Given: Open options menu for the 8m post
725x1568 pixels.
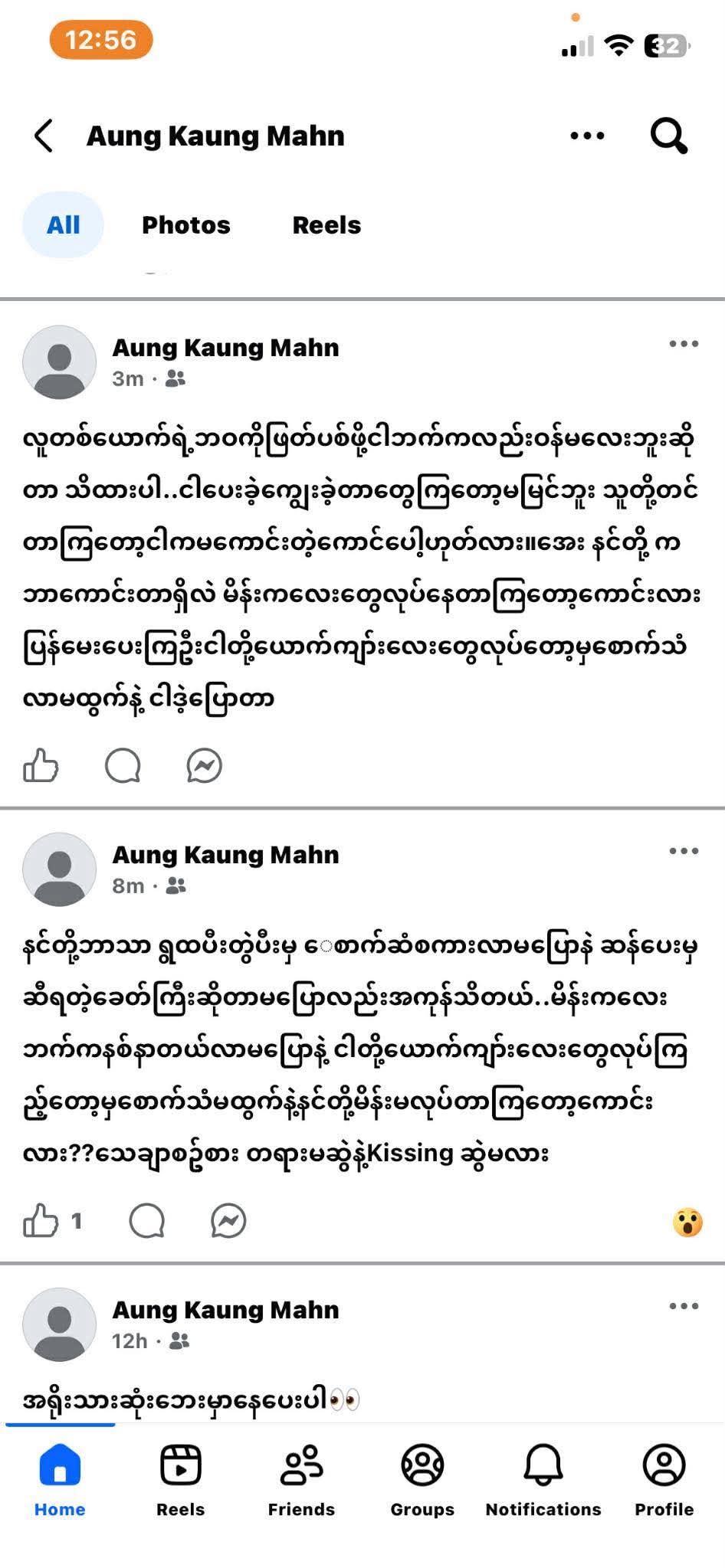Looking at the screenshot, I should pyautogui.click(x=683, y=851).
